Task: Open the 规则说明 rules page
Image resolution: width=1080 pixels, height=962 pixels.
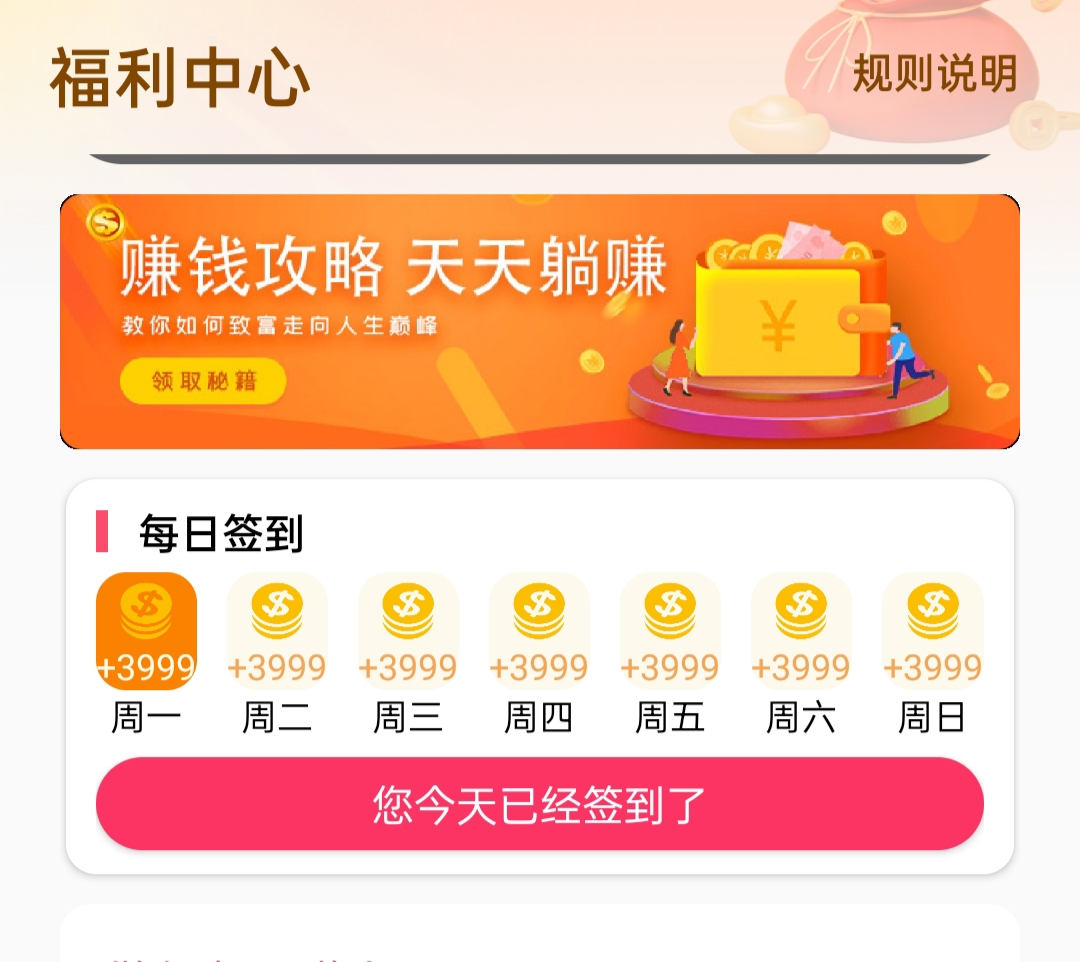Action: click(934, 74)
